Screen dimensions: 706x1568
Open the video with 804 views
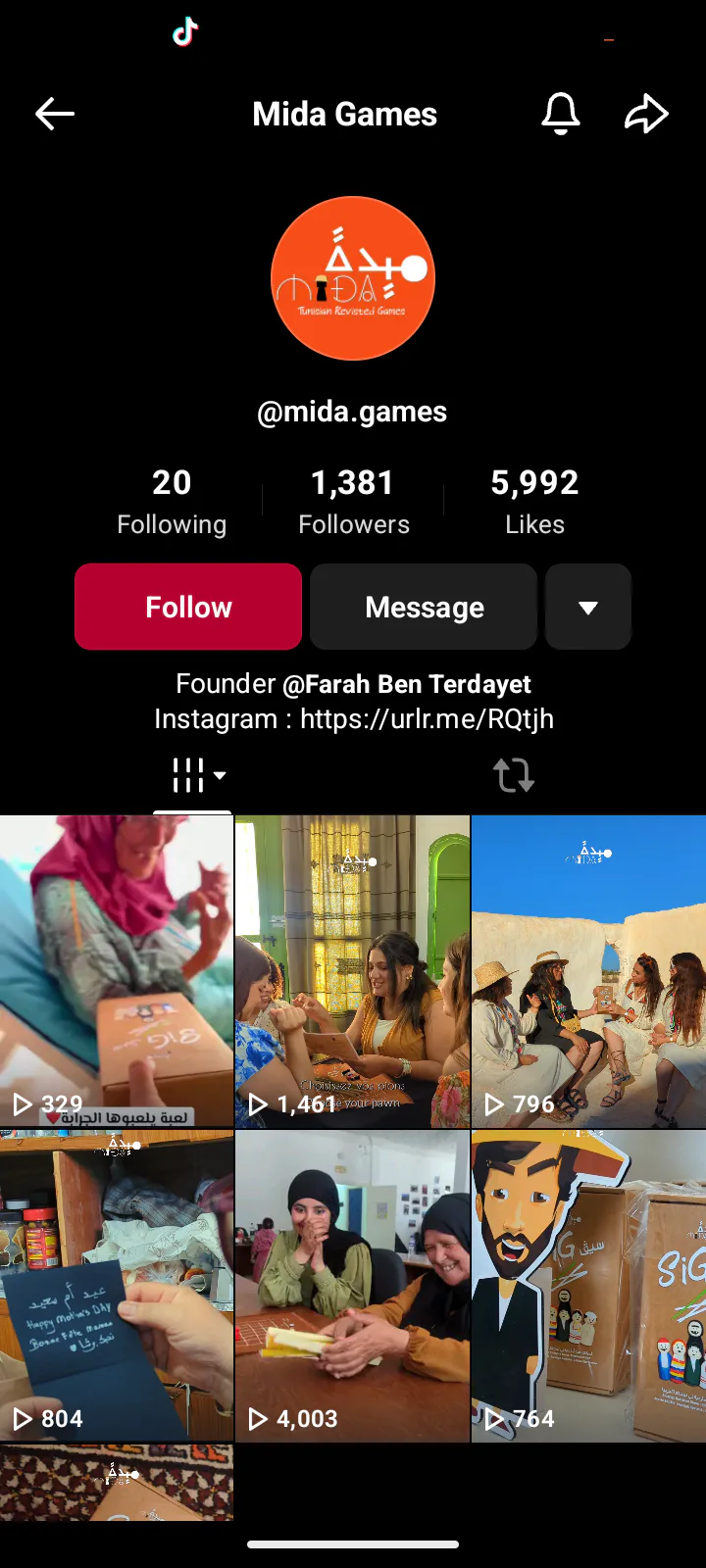click(117, 1285)
